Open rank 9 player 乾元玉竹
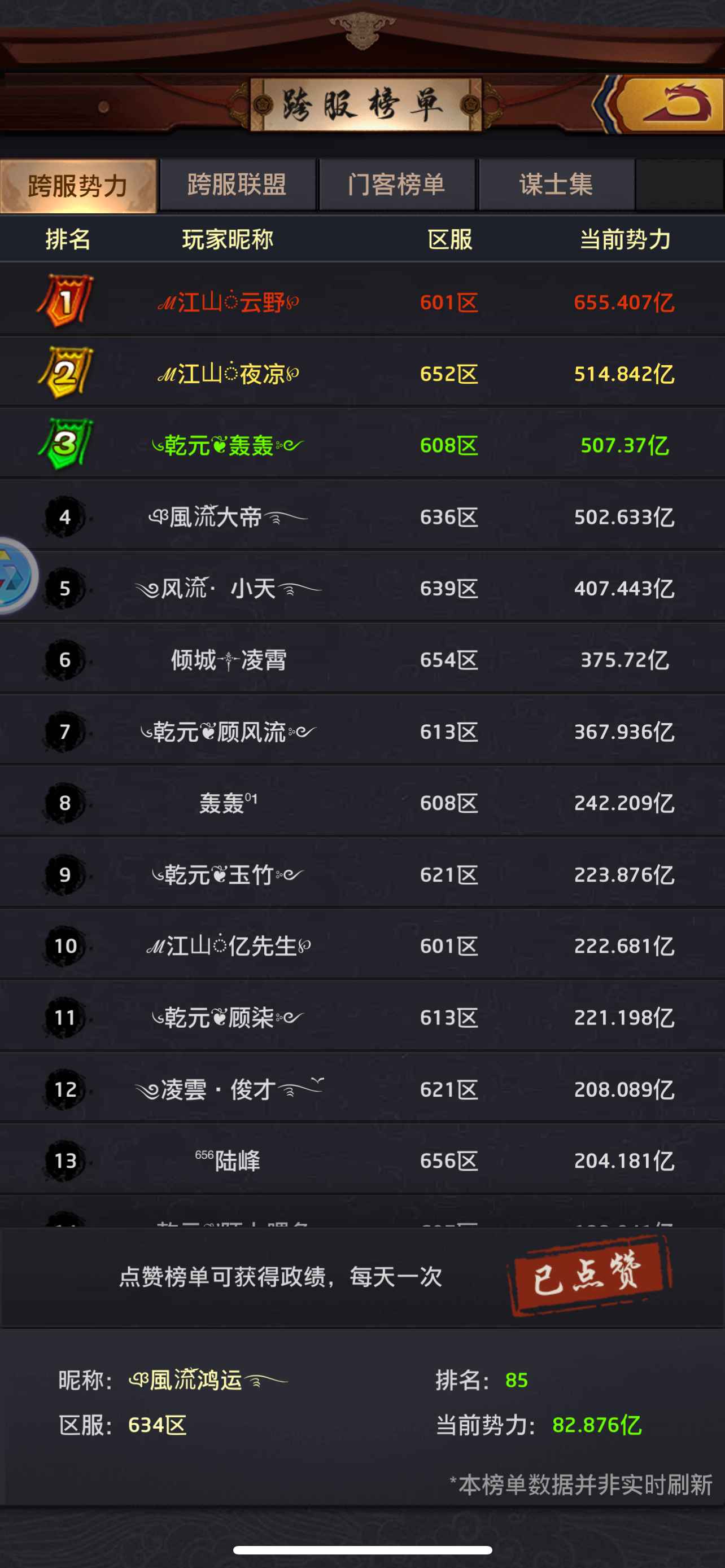 (228, 875)
